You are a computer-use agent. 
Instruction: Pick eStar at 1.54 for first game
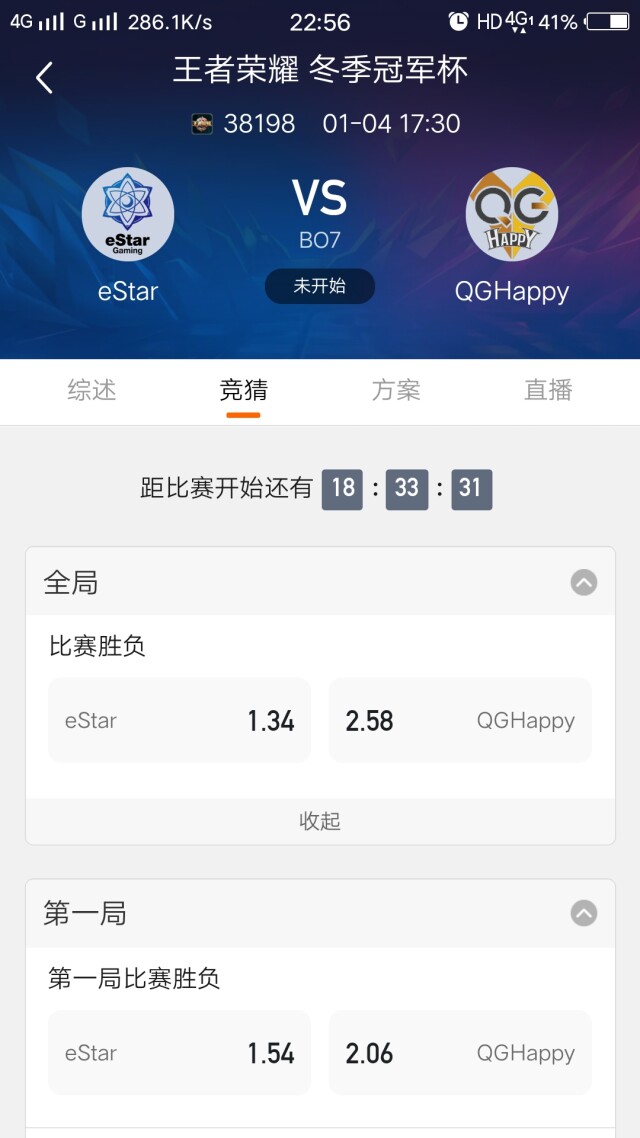pyautogui.click(x=180, y=1053)
